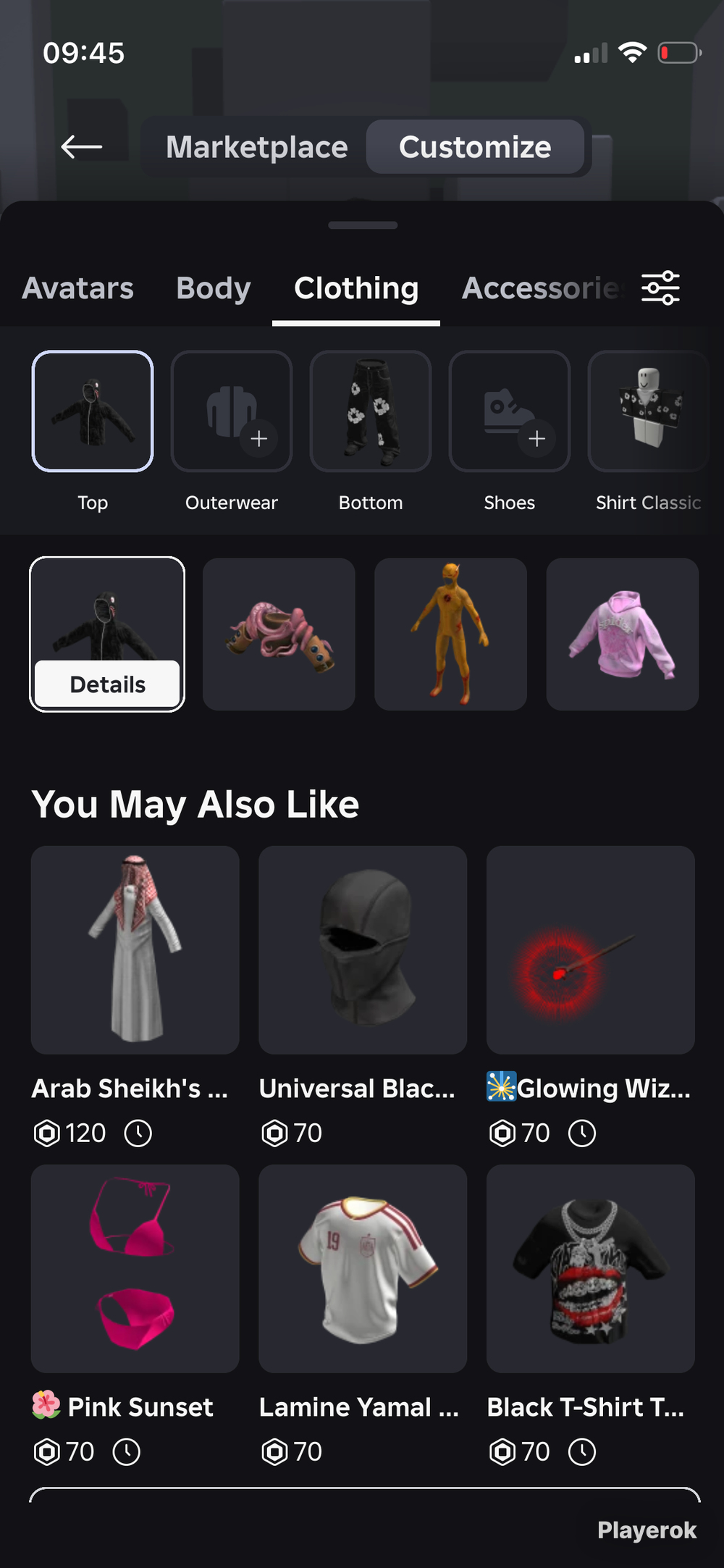Add shoes via the Shoes slot
Image resolution: width=724 pixels, height=1568 pixels.
coord(510,411)
